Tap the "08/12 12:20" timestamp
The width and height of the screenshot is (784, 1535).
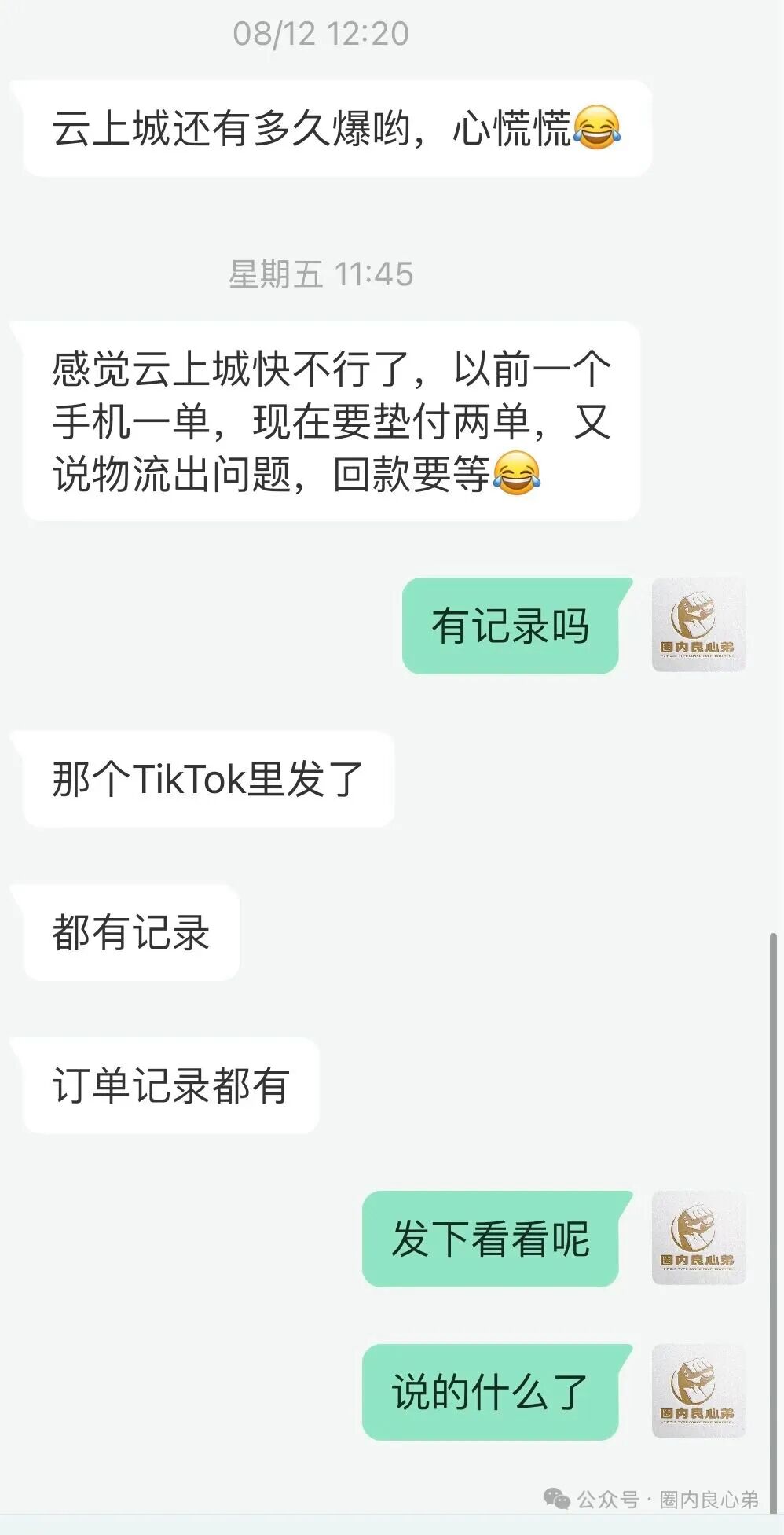click(320, 33)
